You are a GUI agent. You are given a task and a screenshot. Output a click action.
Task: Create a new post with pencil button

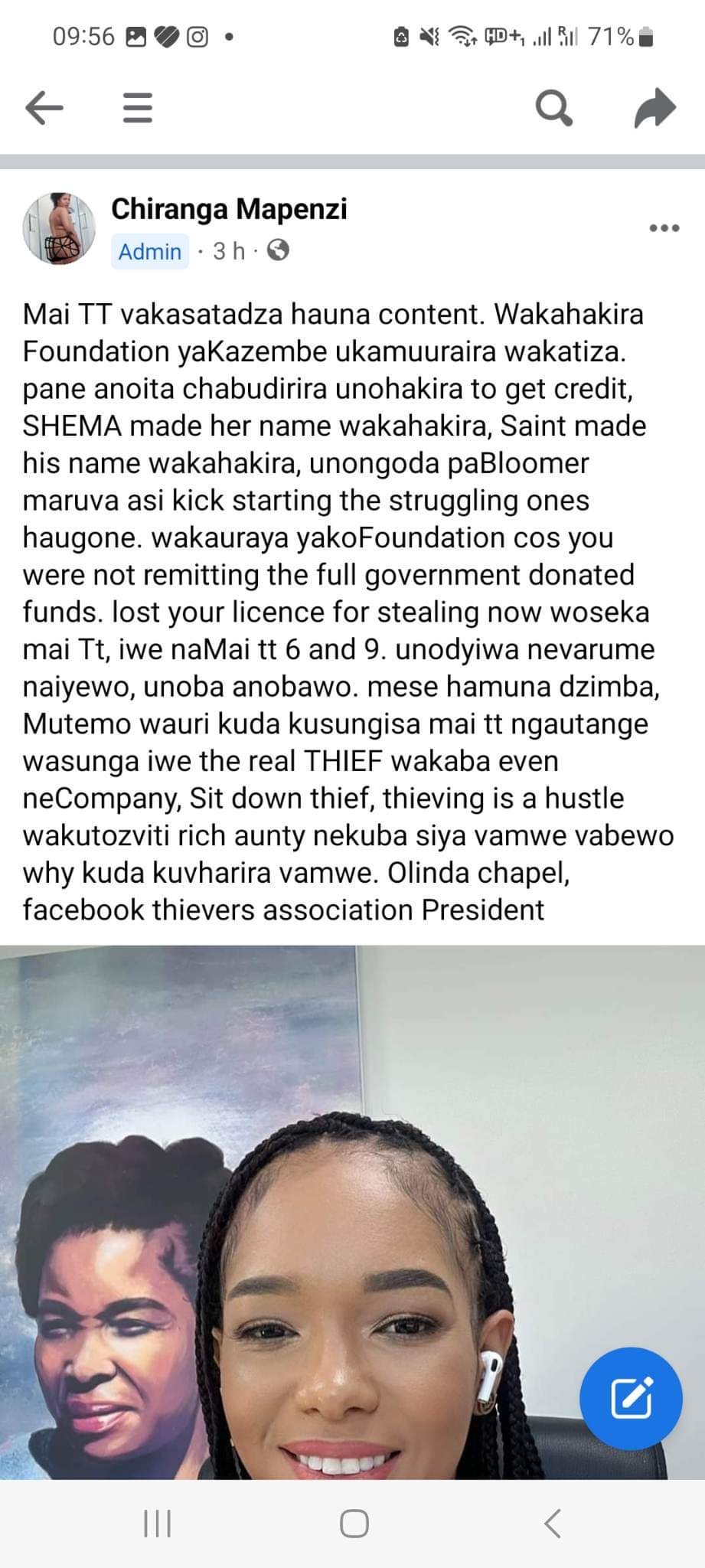[631, 1398]
